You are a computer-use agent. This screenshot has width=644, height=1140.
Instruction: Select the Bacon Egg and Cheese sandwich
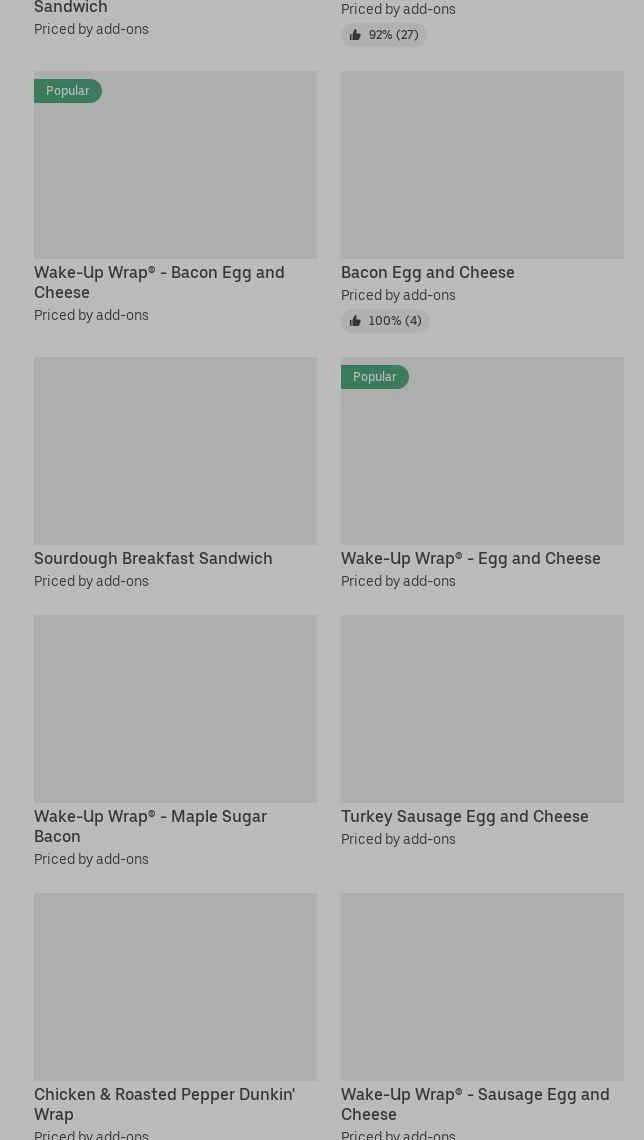click(x=482, y=201)
